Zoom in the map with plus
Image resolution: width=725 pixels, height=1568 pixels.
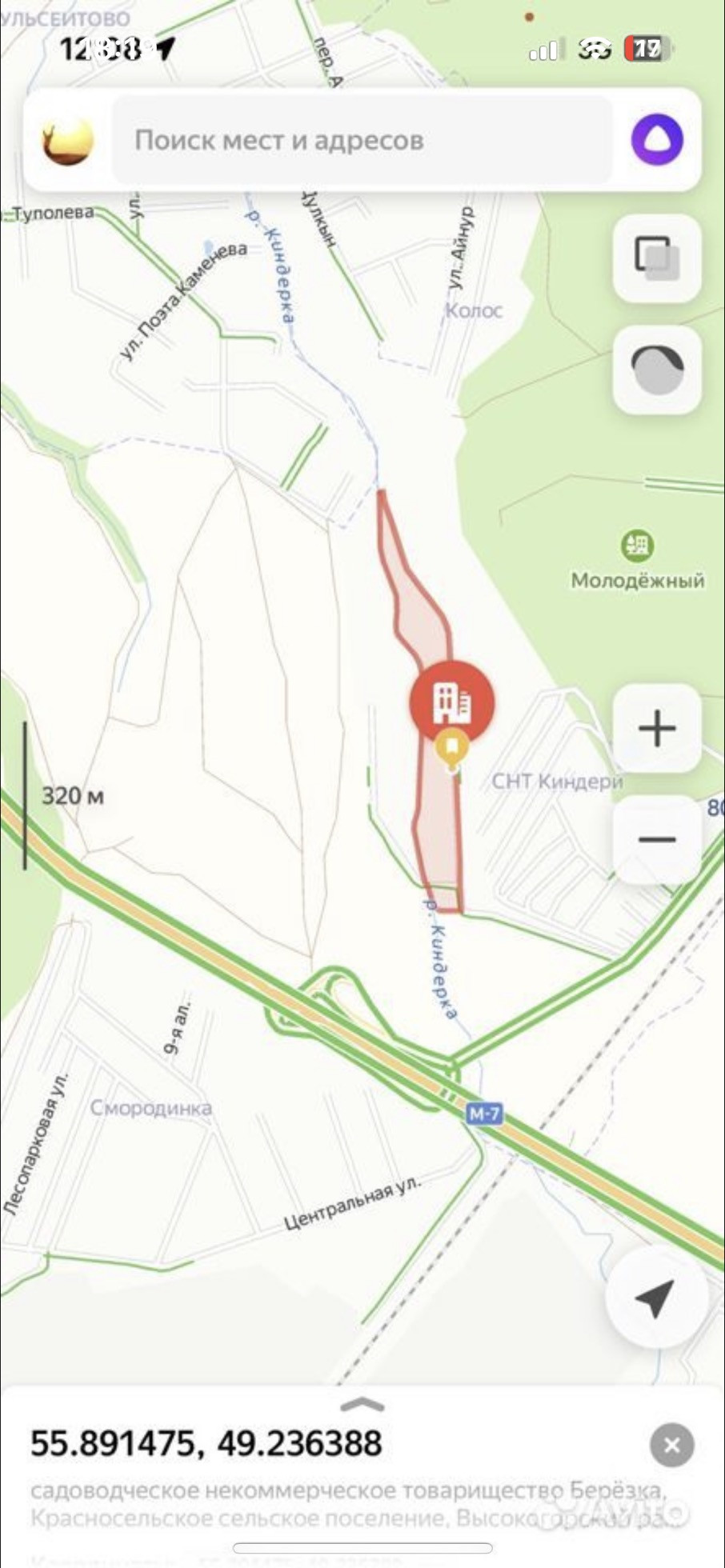pyautogui.click(x=657, y=728)
